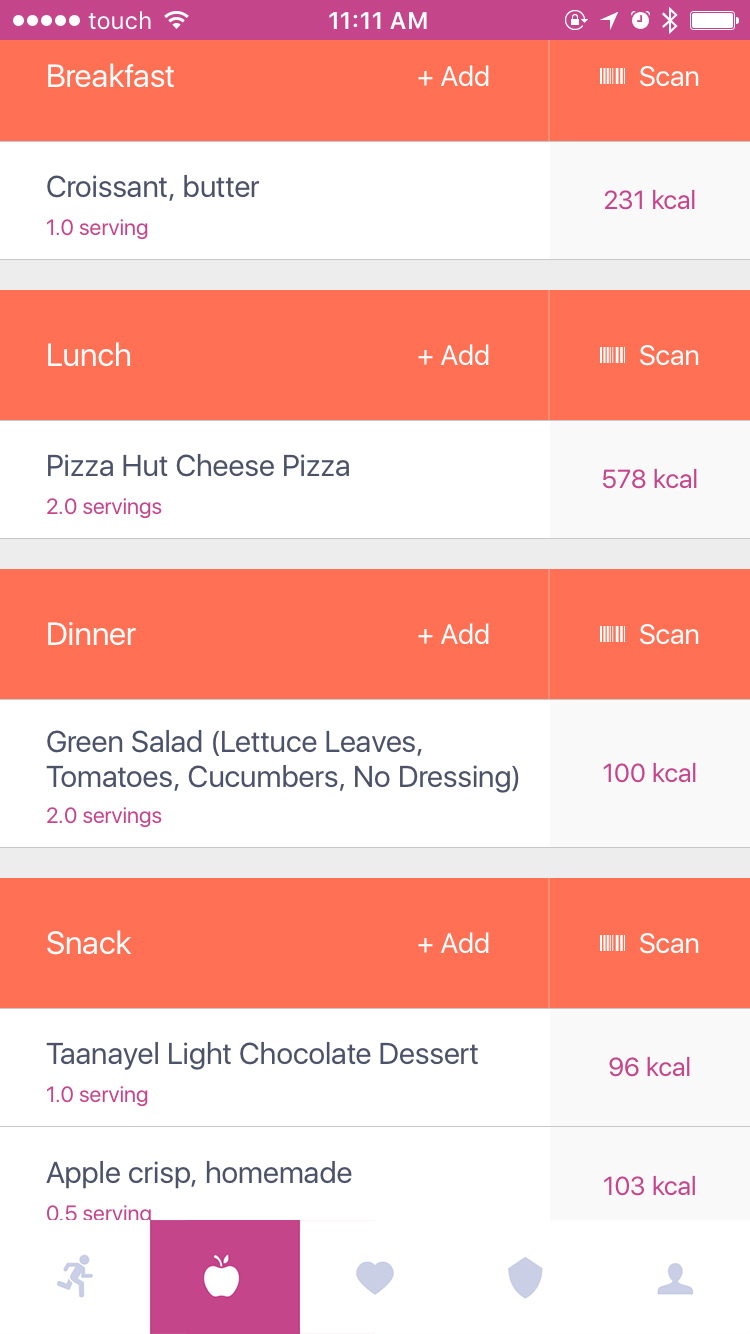750x1334 pixels.
Task: Scan a barcode for Snack
Action: click(649, 944)
